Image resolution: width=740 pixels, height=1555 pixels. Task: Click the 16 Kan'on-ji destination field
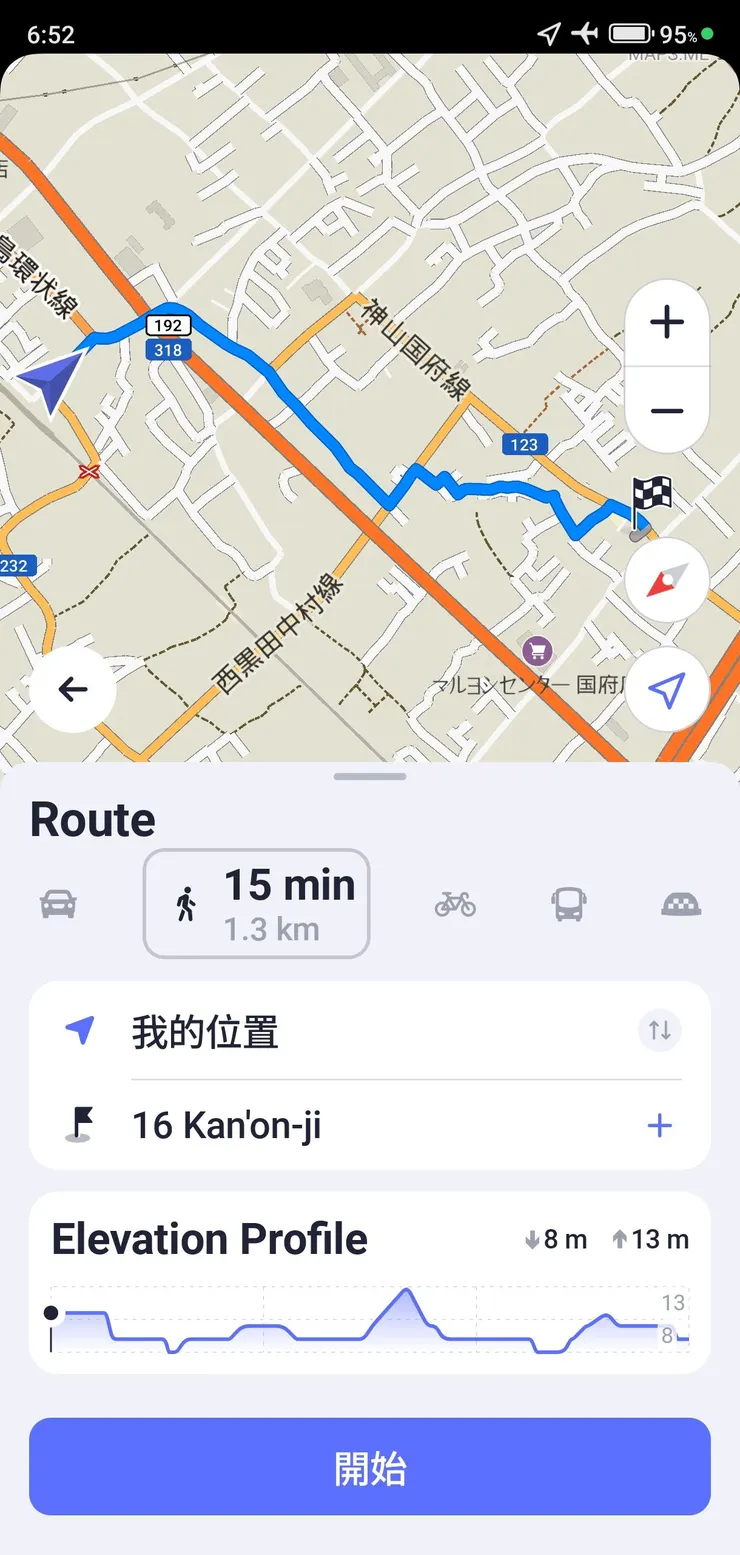click(x=300, y=1125)
